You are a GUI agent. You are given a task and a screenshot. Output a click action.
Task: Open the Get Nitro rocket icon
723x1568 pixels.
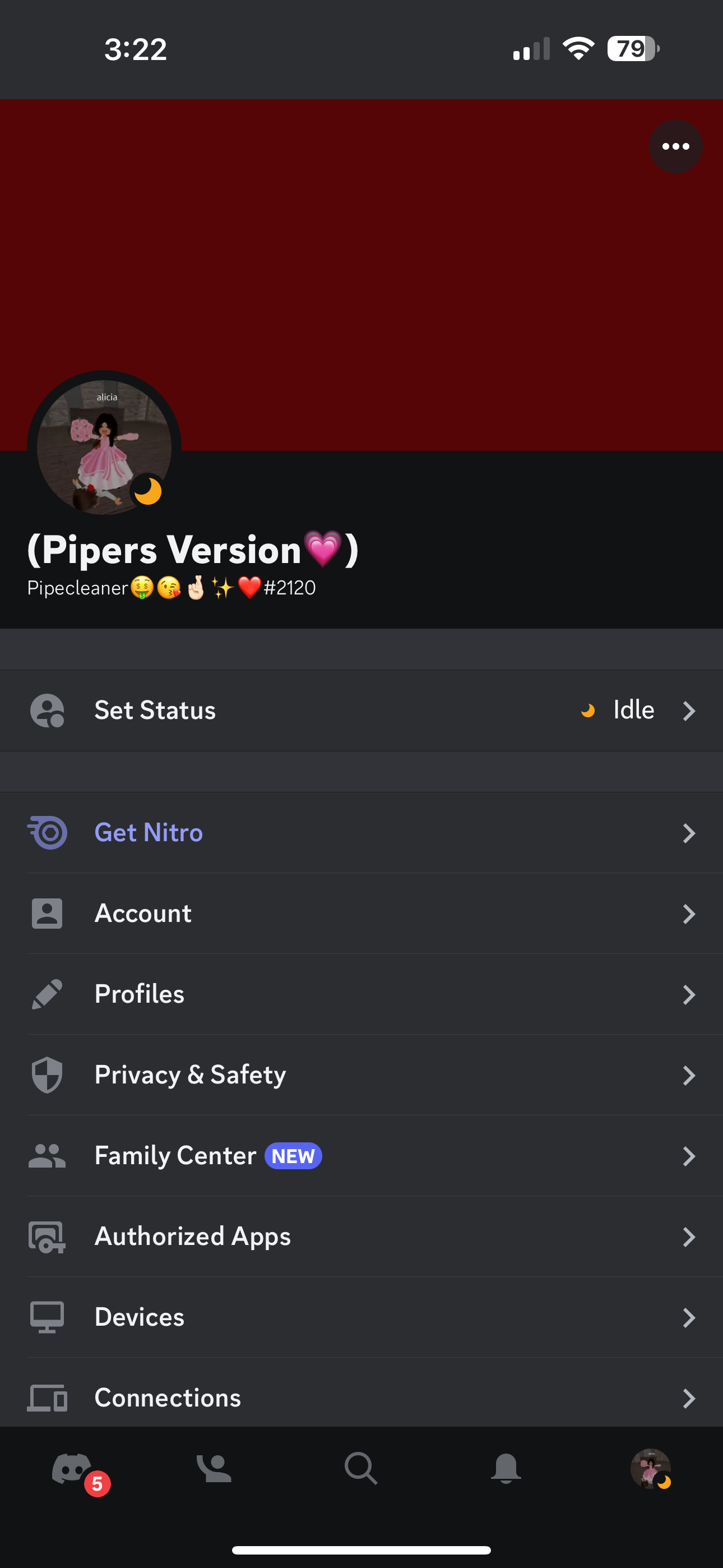48,832
